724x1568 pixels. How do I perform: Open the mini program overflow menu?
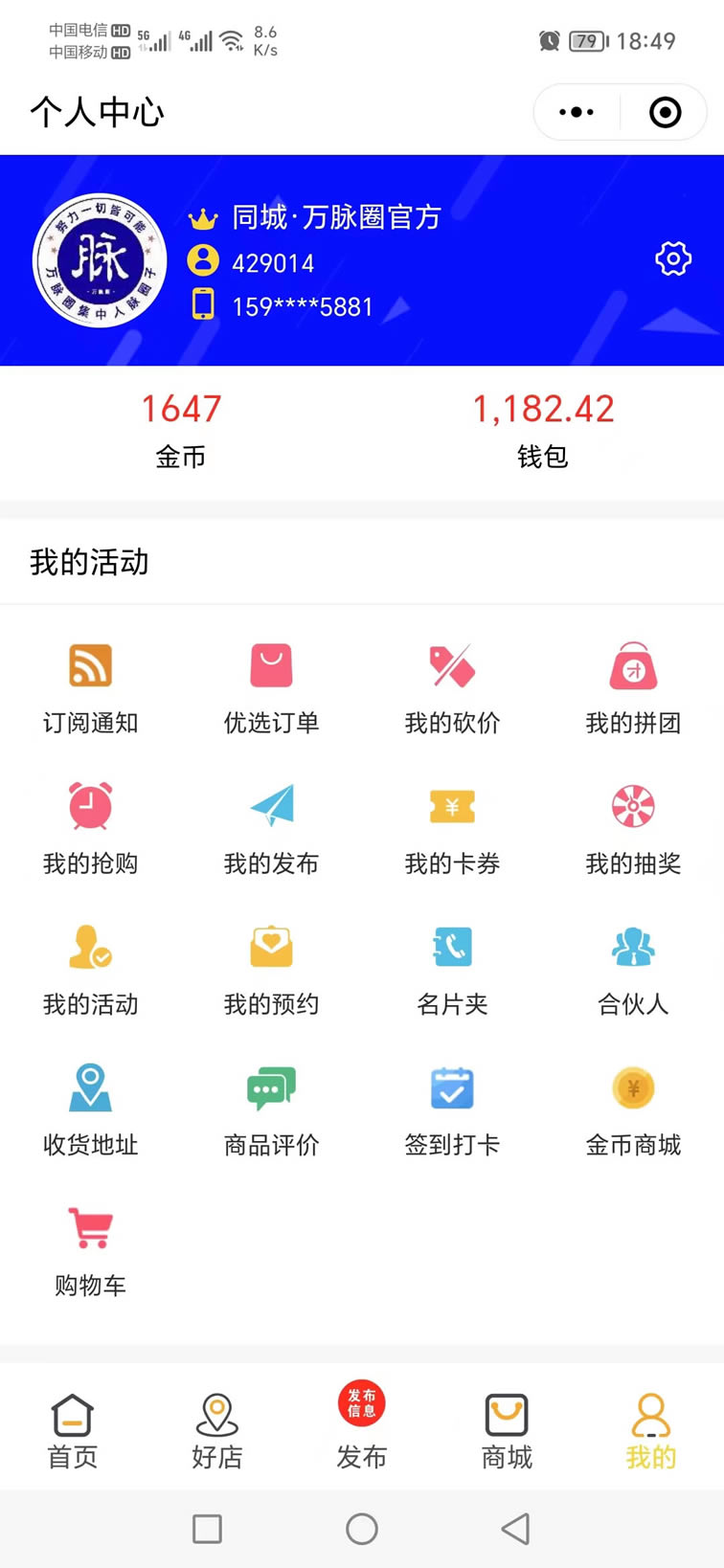[577, 112]
